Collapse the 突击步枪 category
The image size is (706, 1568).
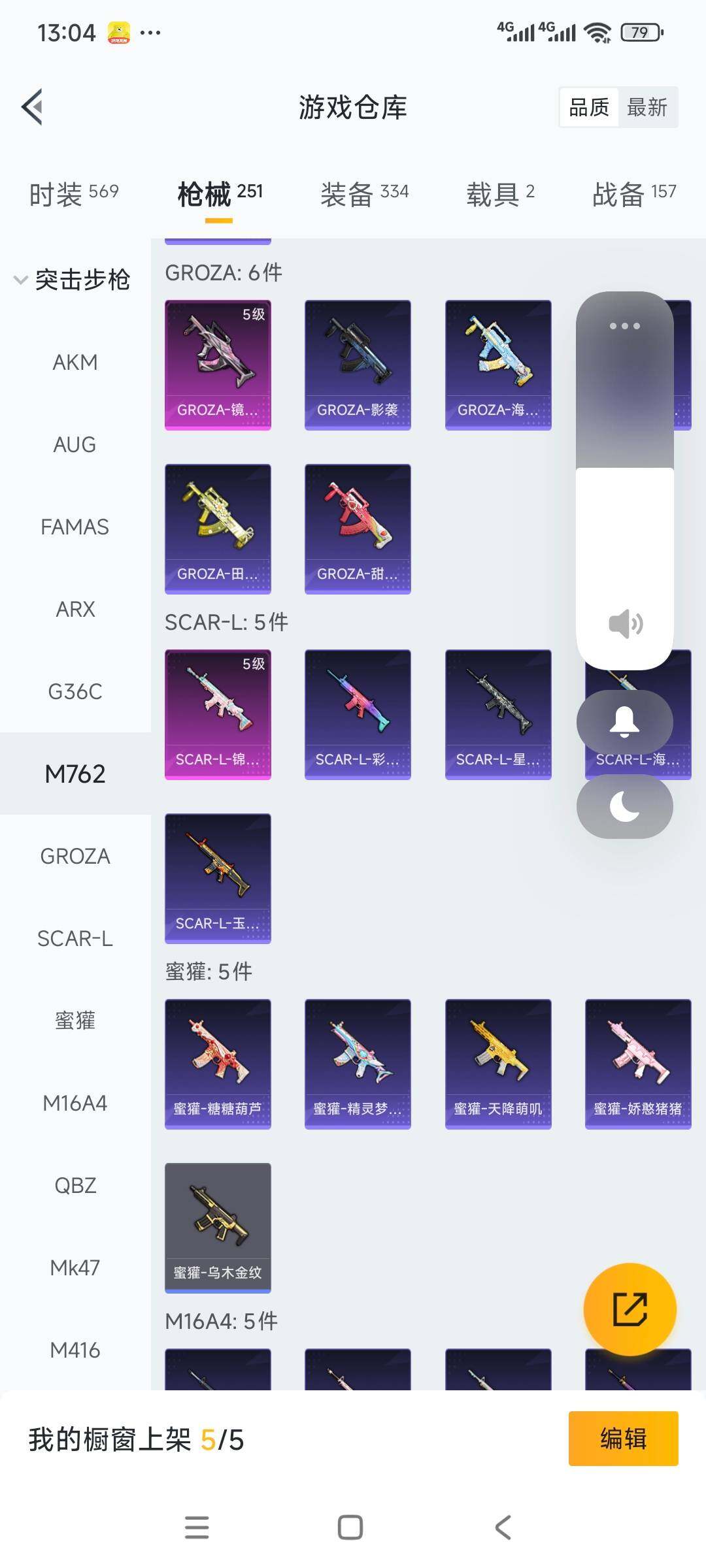pyautogui.click(x=72, y=280)
